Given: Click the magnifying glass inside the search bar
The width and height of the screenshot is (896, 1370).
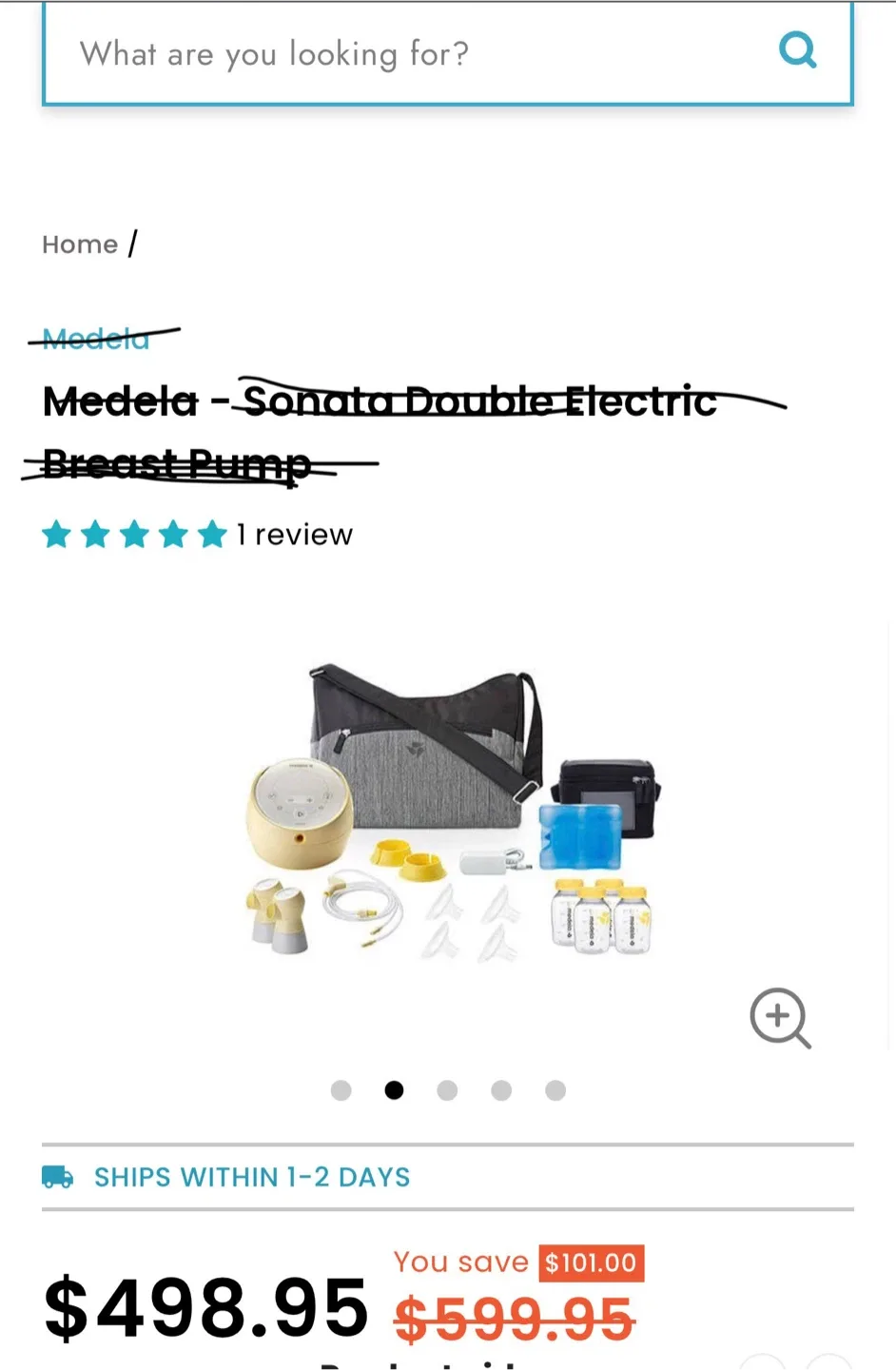Looking at the screenshot, I should (797, 50).
